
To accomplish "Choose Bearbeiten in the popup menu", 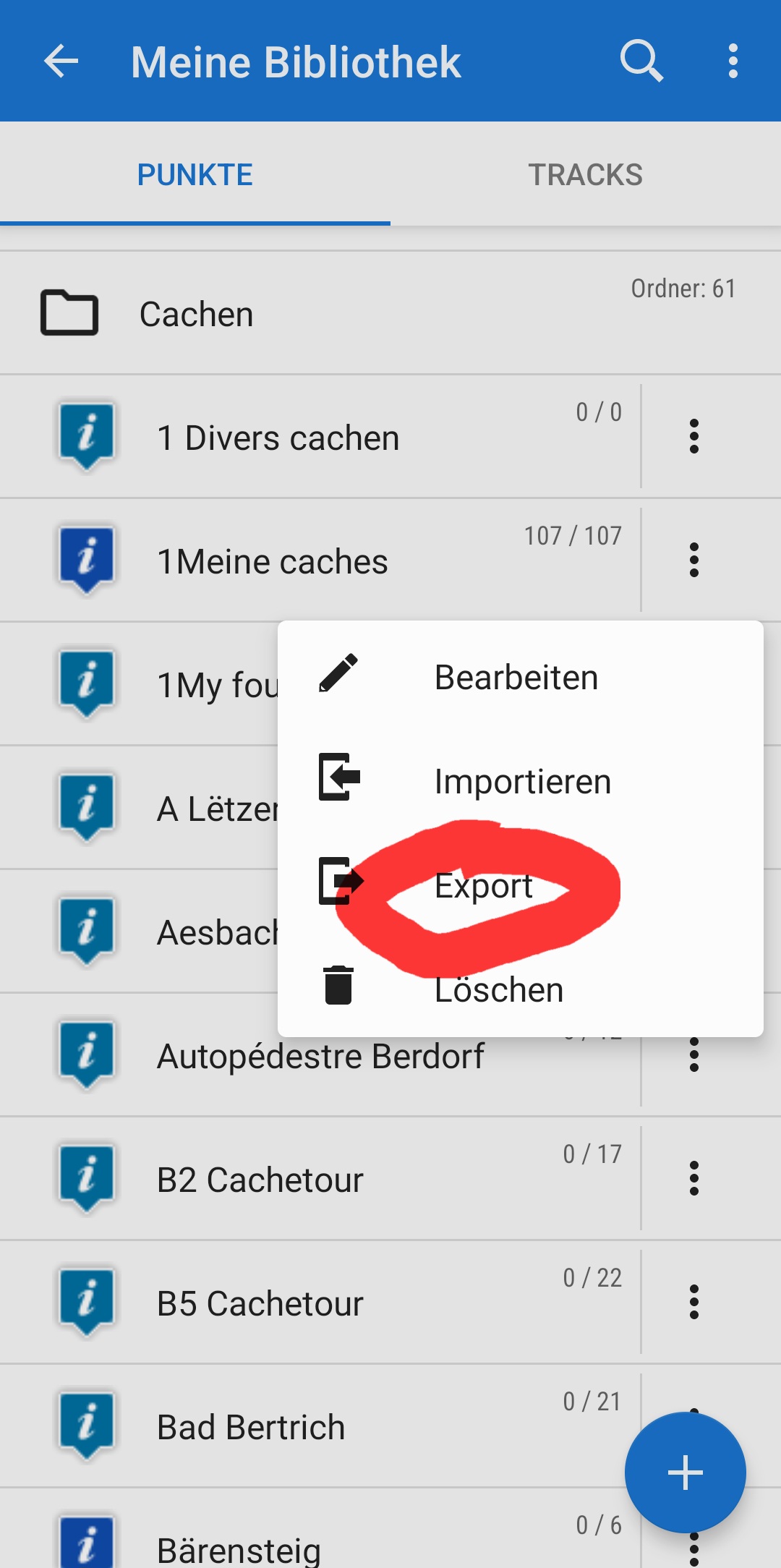I will [516, 678].
